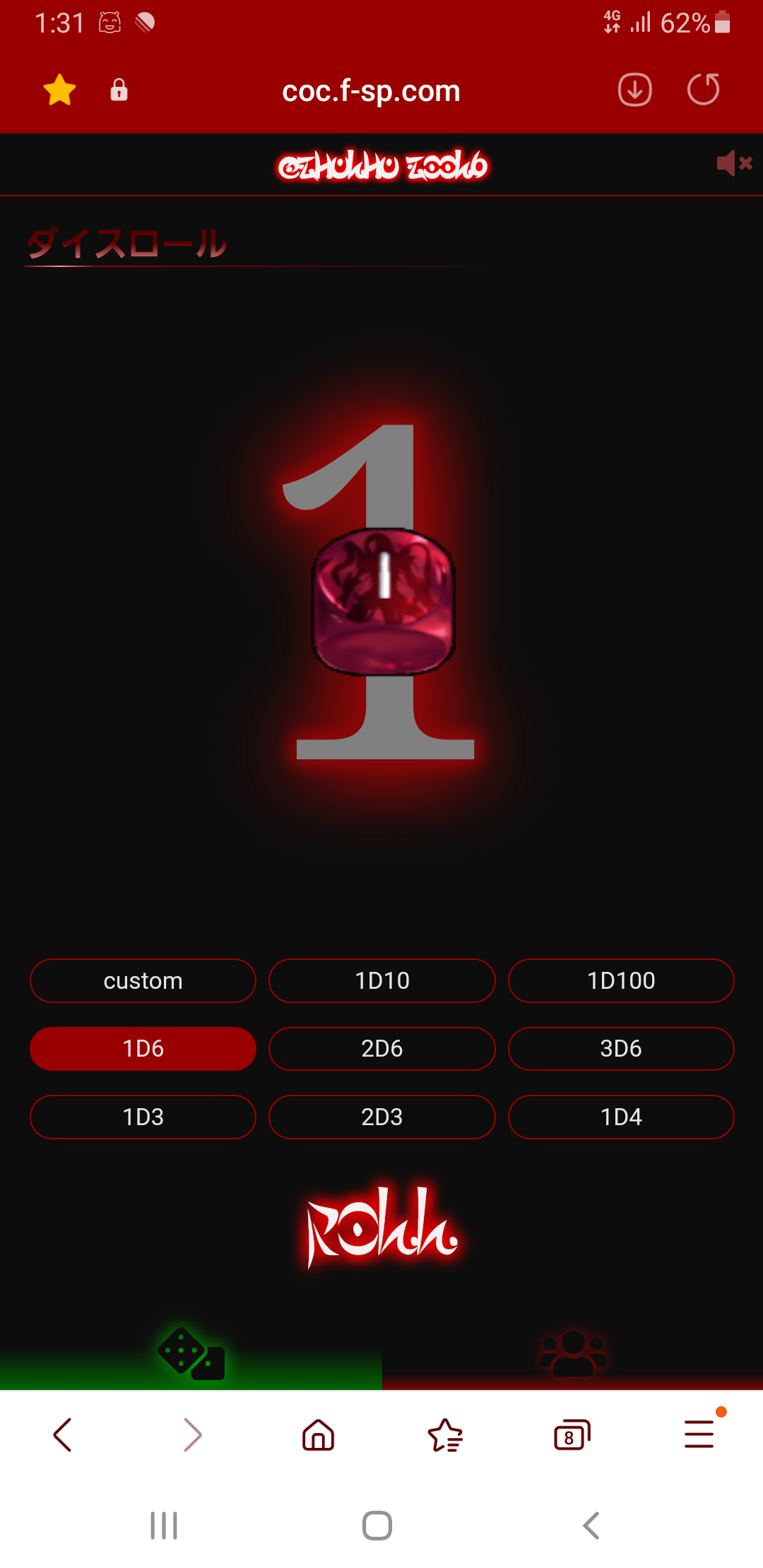The height and width of the screenshot is (1568, 763).
Task: Toggle the muted sound icon
Action: [734, 163]
